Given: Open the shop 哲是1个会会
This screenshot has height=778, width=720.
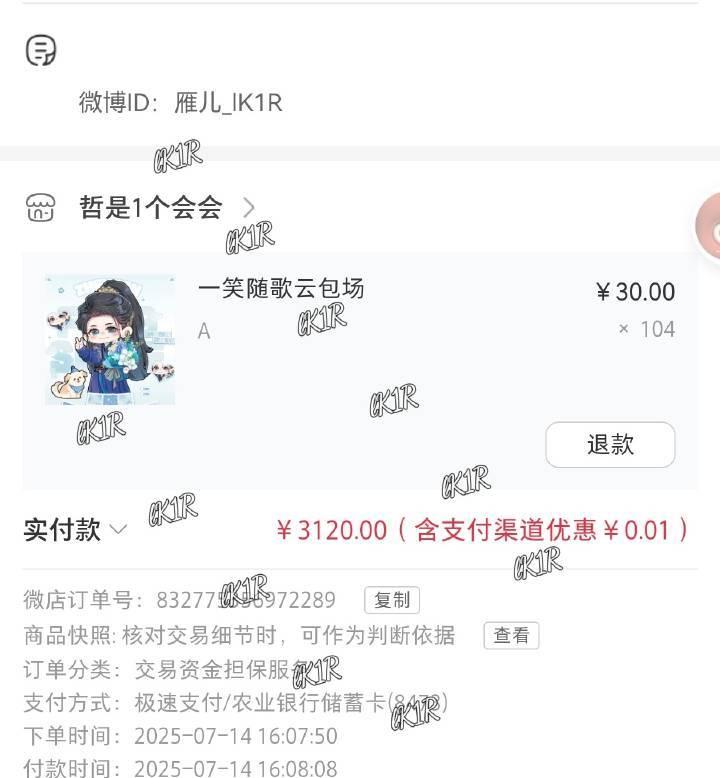Looking at the screenshot, I should click(150, 208).
